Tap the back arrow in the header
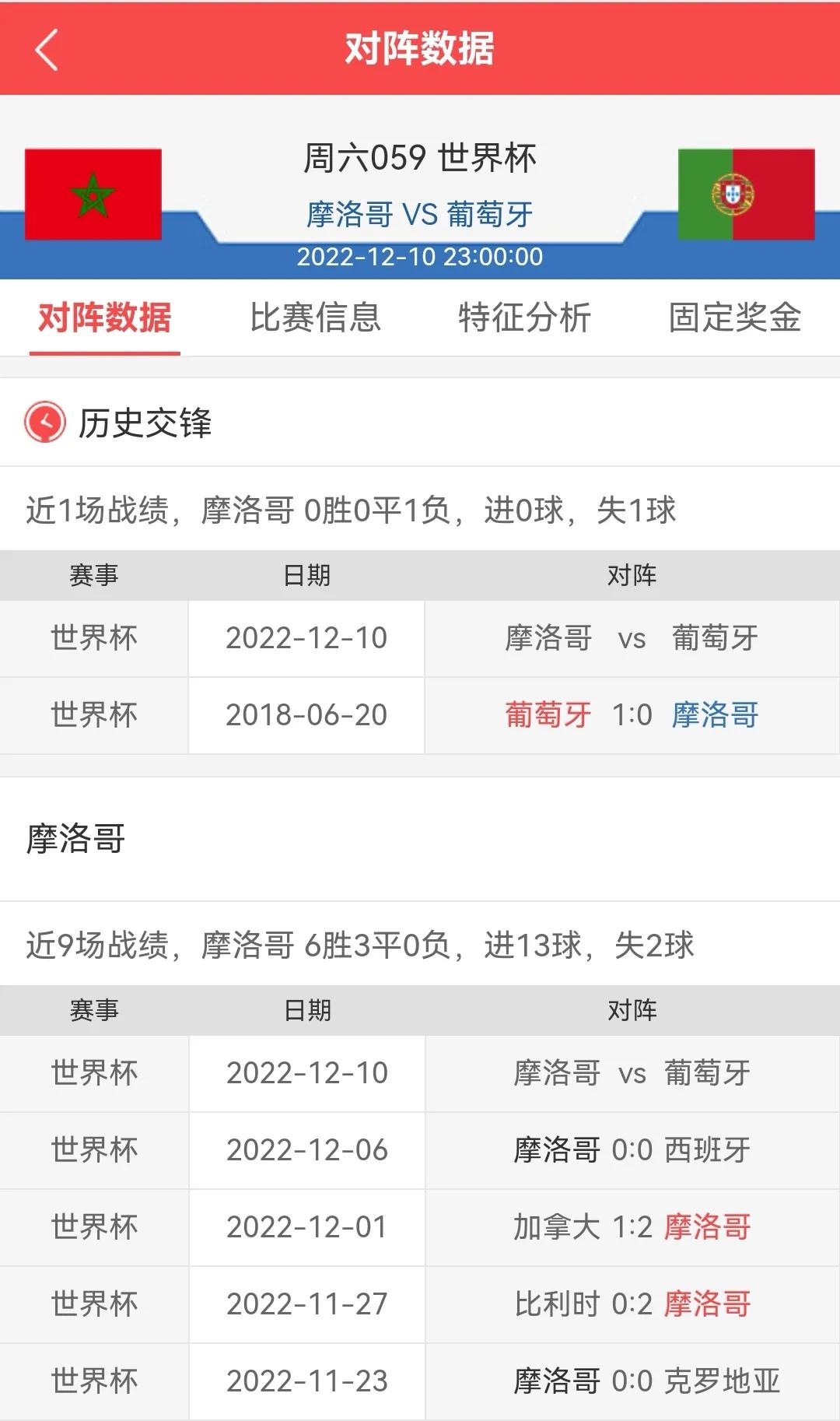840x1421 pixels. tap(47, 48)
